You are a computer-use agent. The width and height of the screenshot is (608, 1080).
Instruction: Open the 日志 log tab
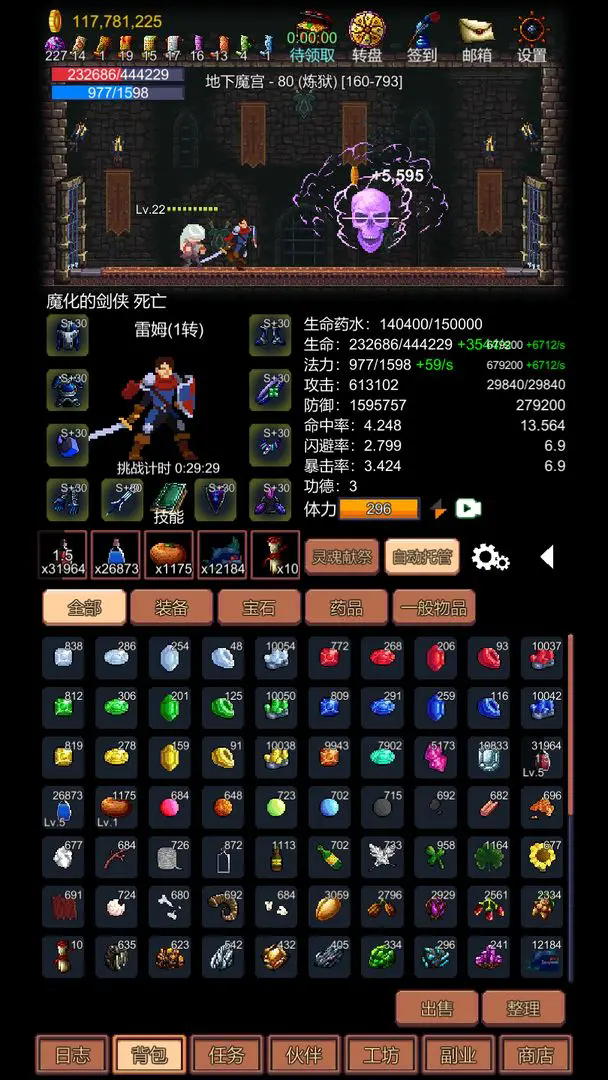click(72, 1055)
